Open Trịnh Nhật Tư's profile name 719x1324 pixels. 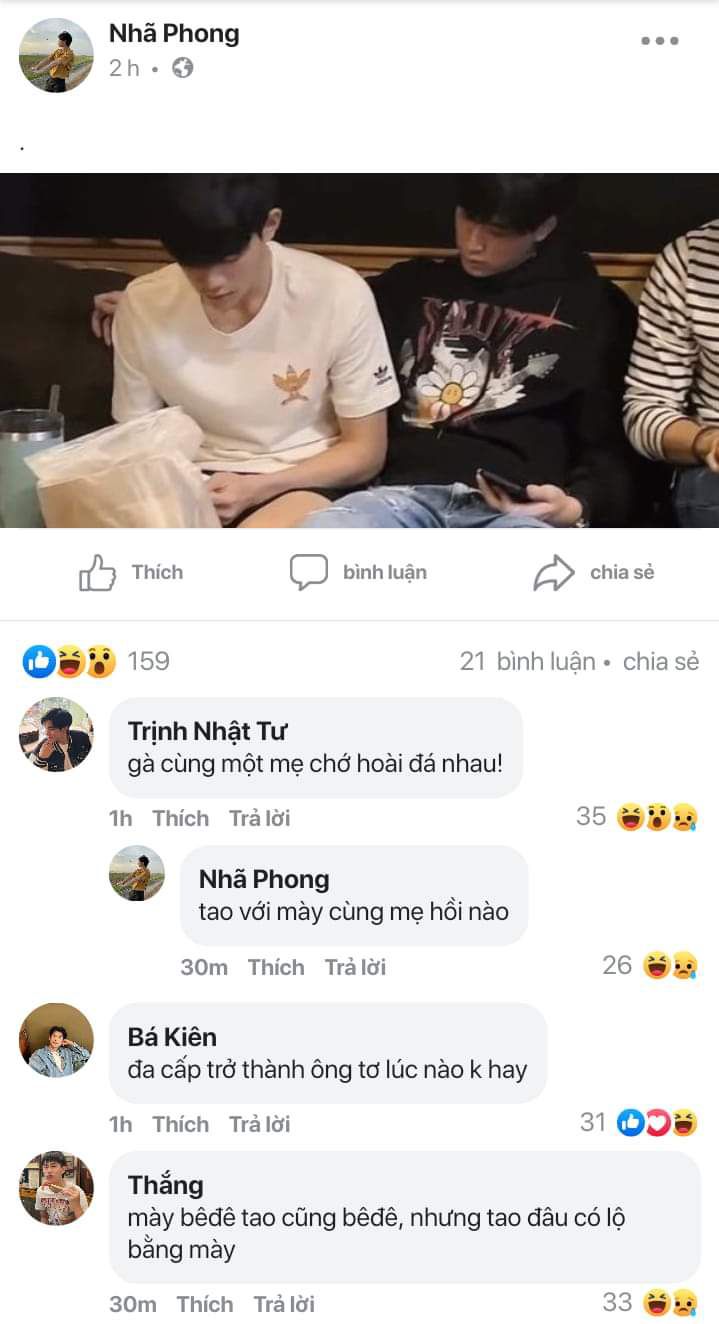click(208, 731)
